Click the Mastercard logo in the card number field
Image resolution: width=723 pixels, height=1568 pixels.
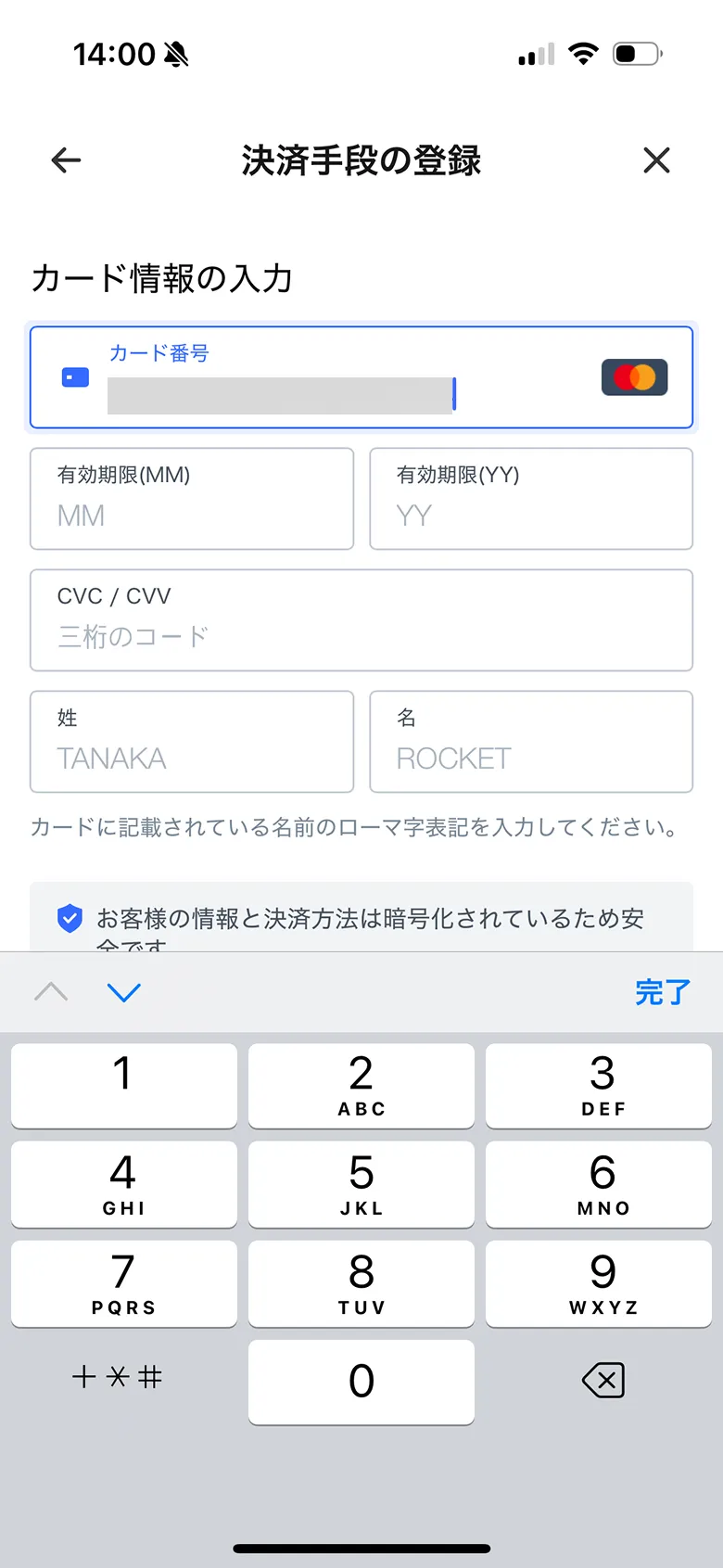click(634, 376)
